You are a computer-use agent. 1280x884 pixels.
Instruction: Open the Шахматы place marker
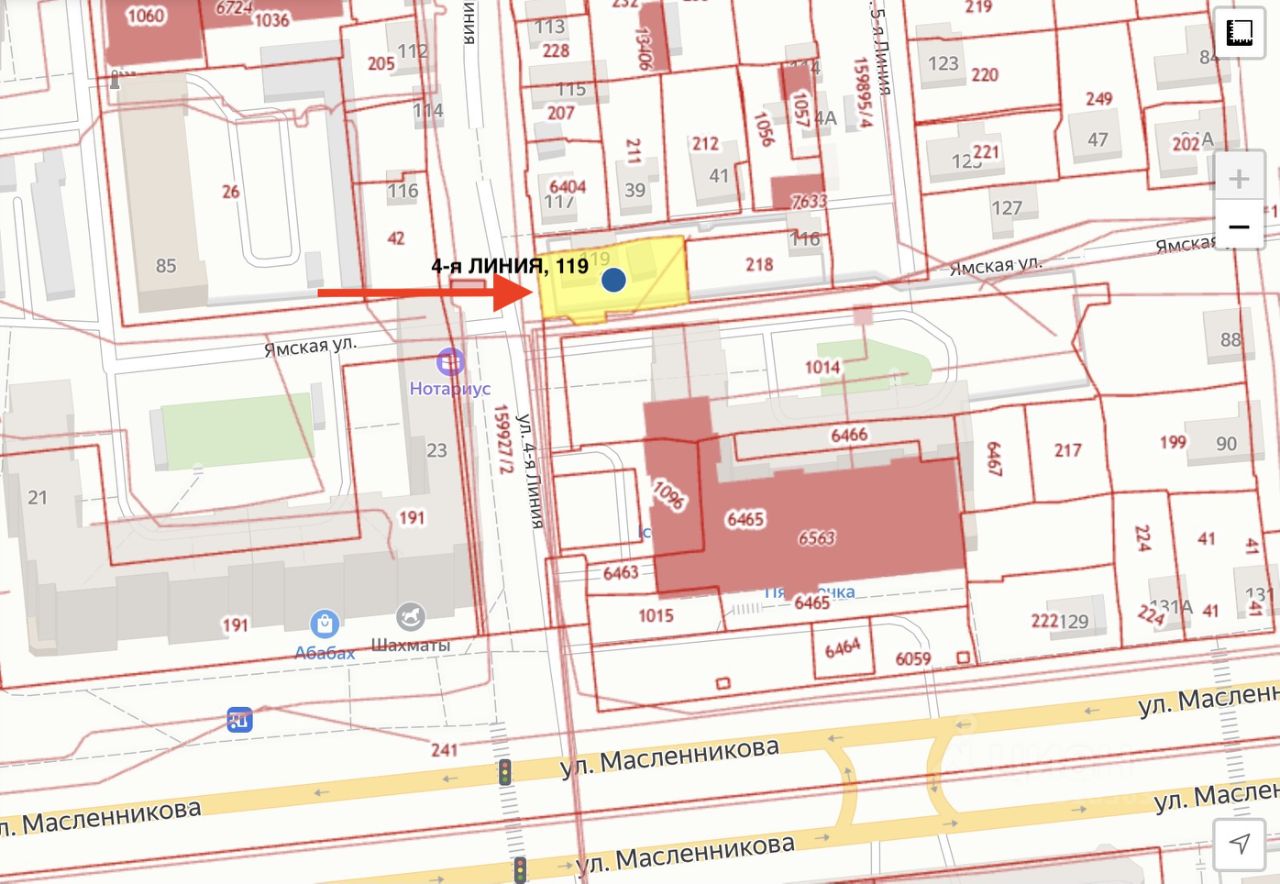410,616
